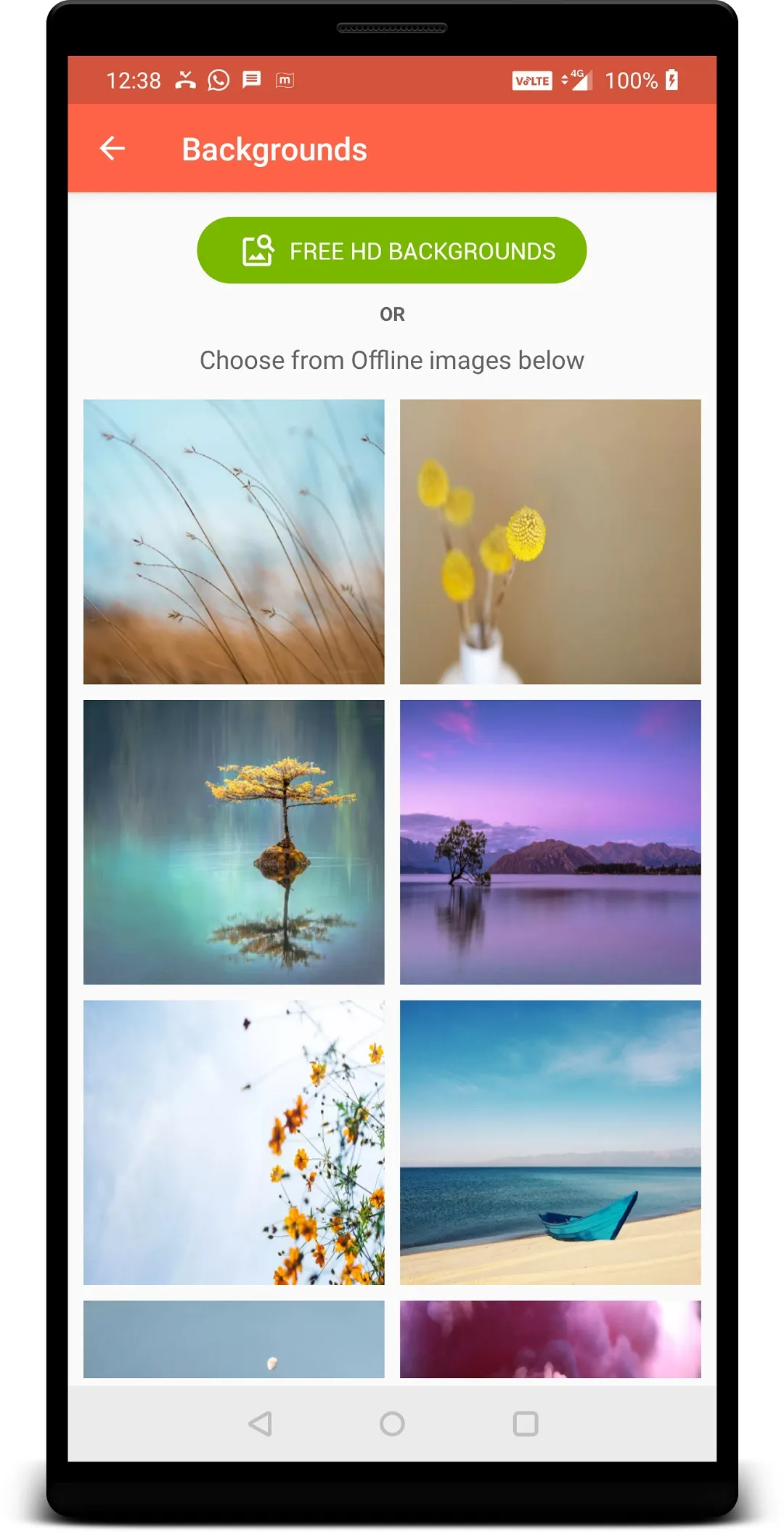784x1532 pixels.
Task: Select the purple sunset lake background
Action: (x=550, y=842)
